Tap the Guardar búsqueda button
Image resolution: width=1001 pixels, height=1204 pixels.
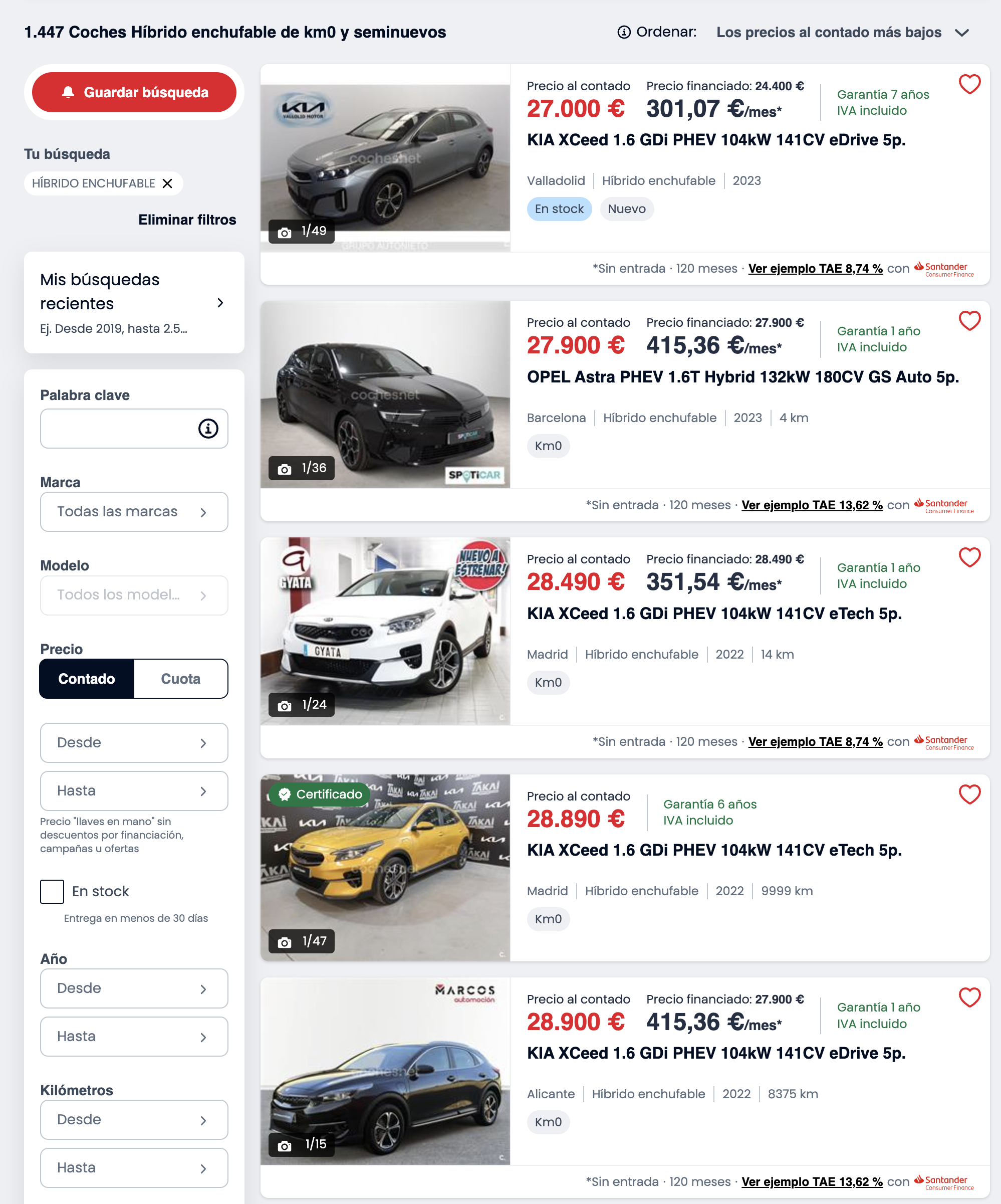click(134, 92)
